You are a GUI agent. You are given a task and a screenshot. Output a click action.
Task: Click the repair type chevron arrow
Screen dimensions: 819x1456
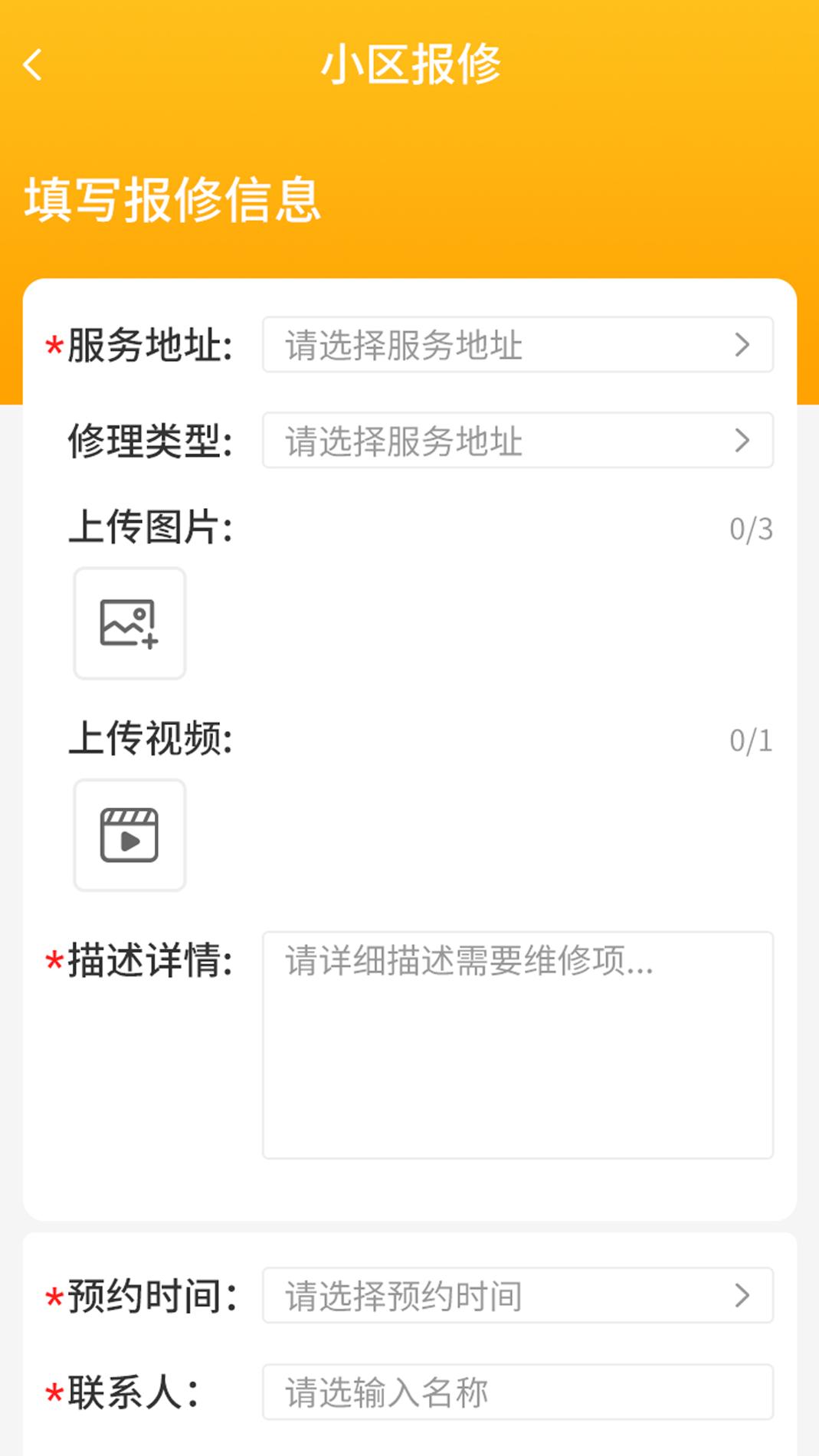(741, 440)
